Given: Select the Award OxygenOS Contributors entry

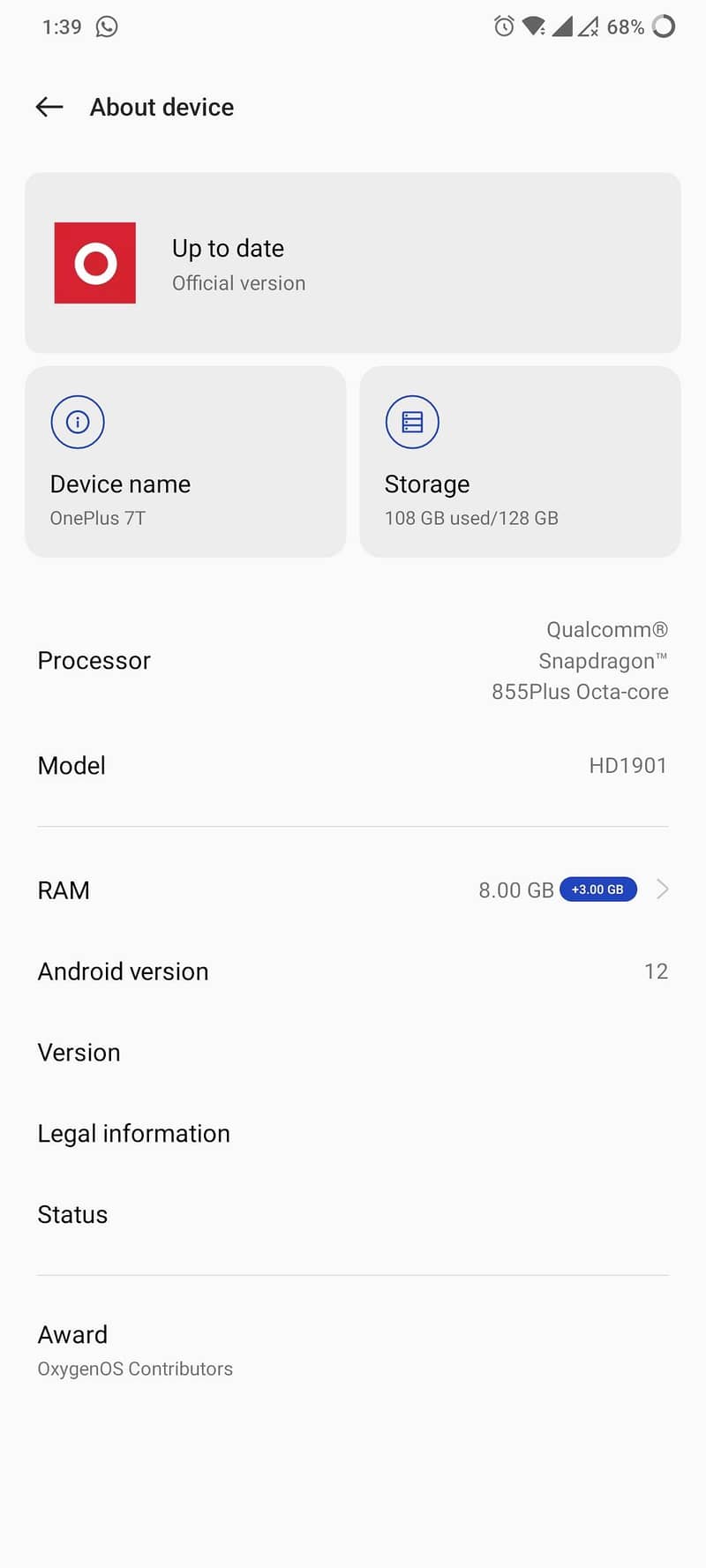Looking at the screenshot, I should (352, 1348).
